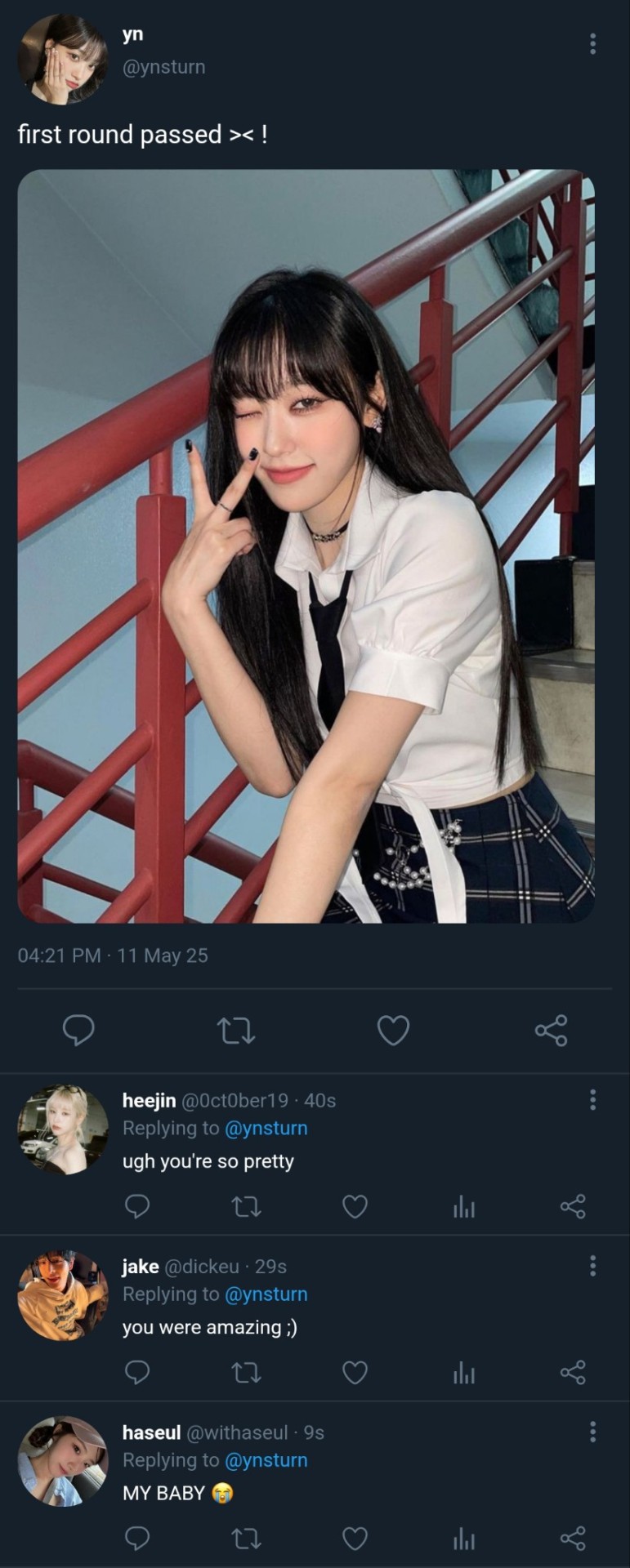This screenshot has width=630, height=1568.
Task: Open heejin's profile avatar
Action: [63, 1129]
